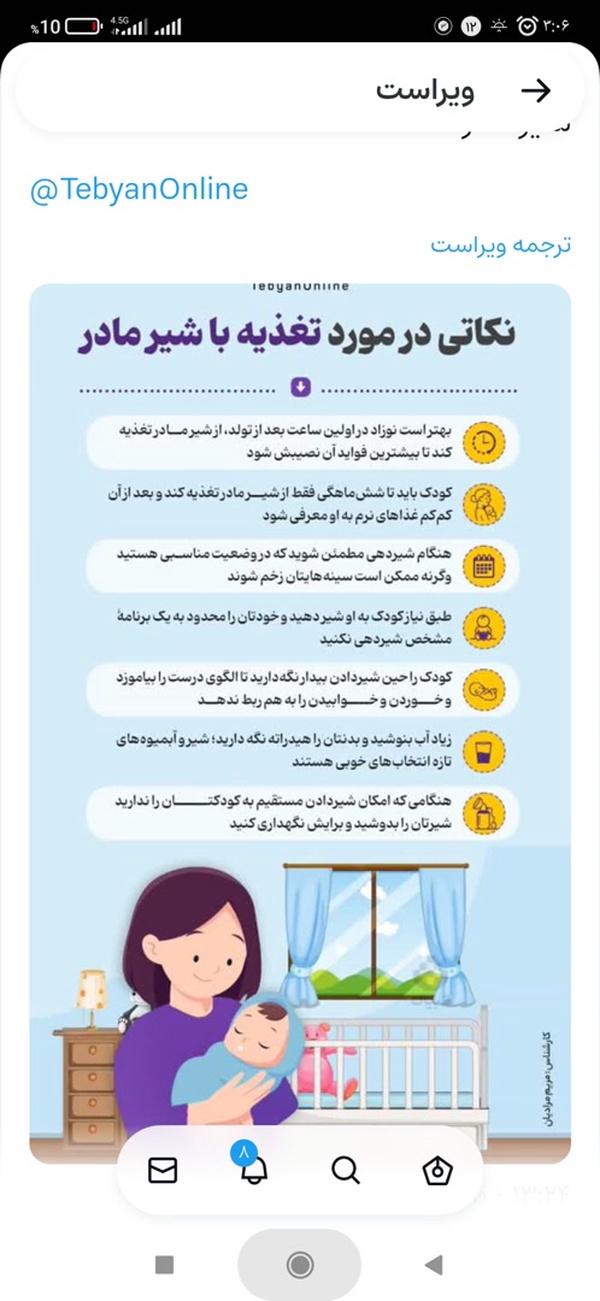Open the @TebyanOnline mention link
This screenshot has height=1301, width=600.
coord(139,189)
